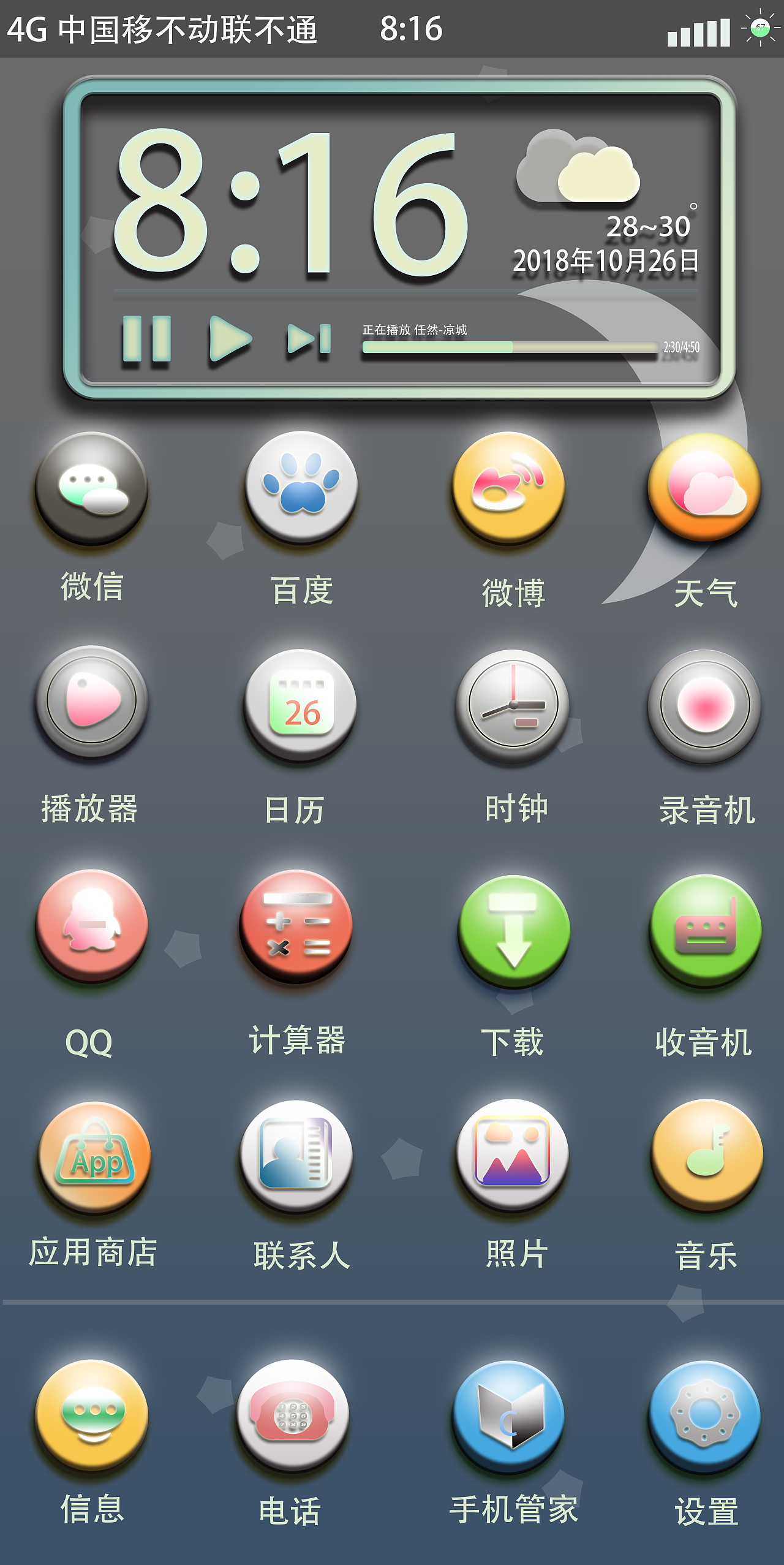The height and width of the screenshot is (1565, 784).
Task: Open the 下载 downloads app
Action: [x=514, y=931]
